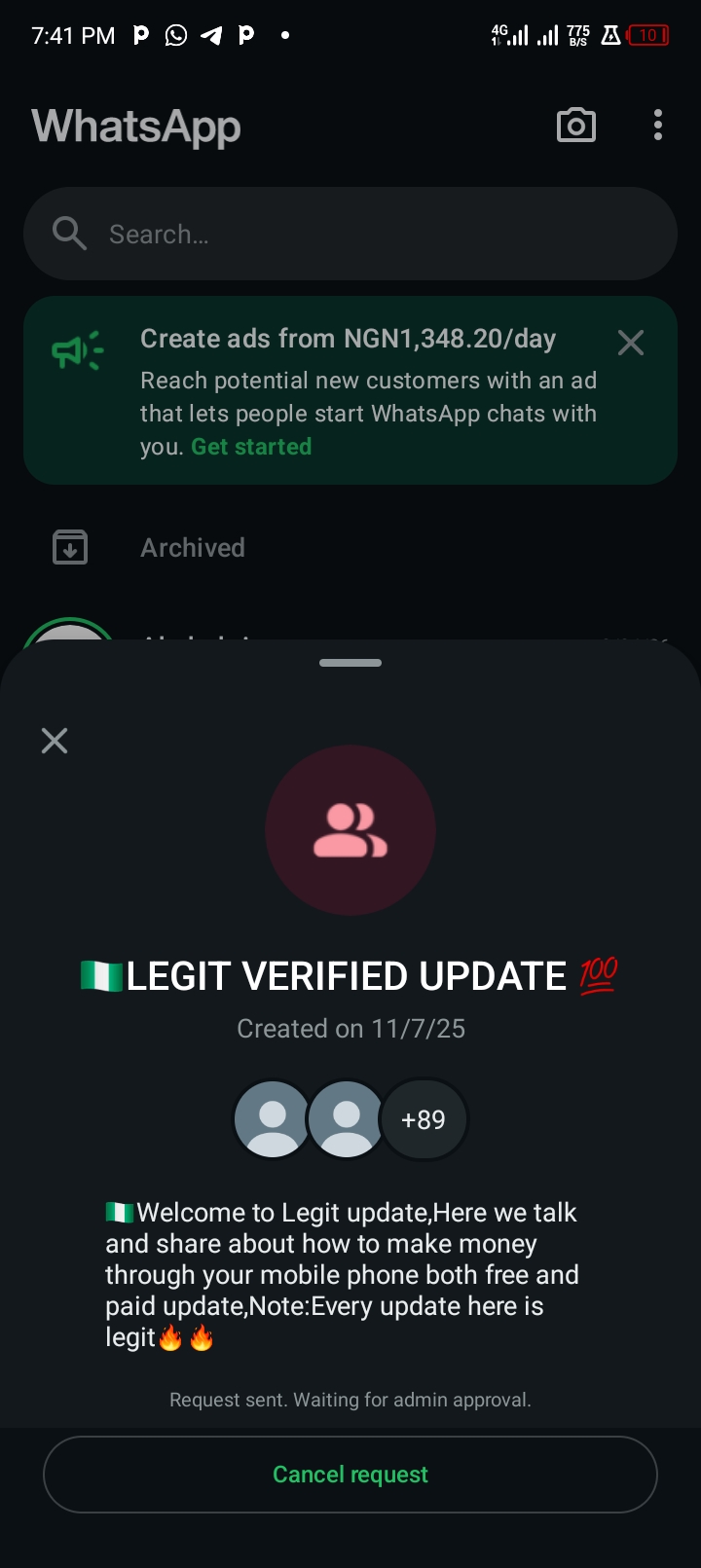The height and width of the screenshot is (1568, 701).
Task: View the +89 group members
Action: click(424, 1119)
